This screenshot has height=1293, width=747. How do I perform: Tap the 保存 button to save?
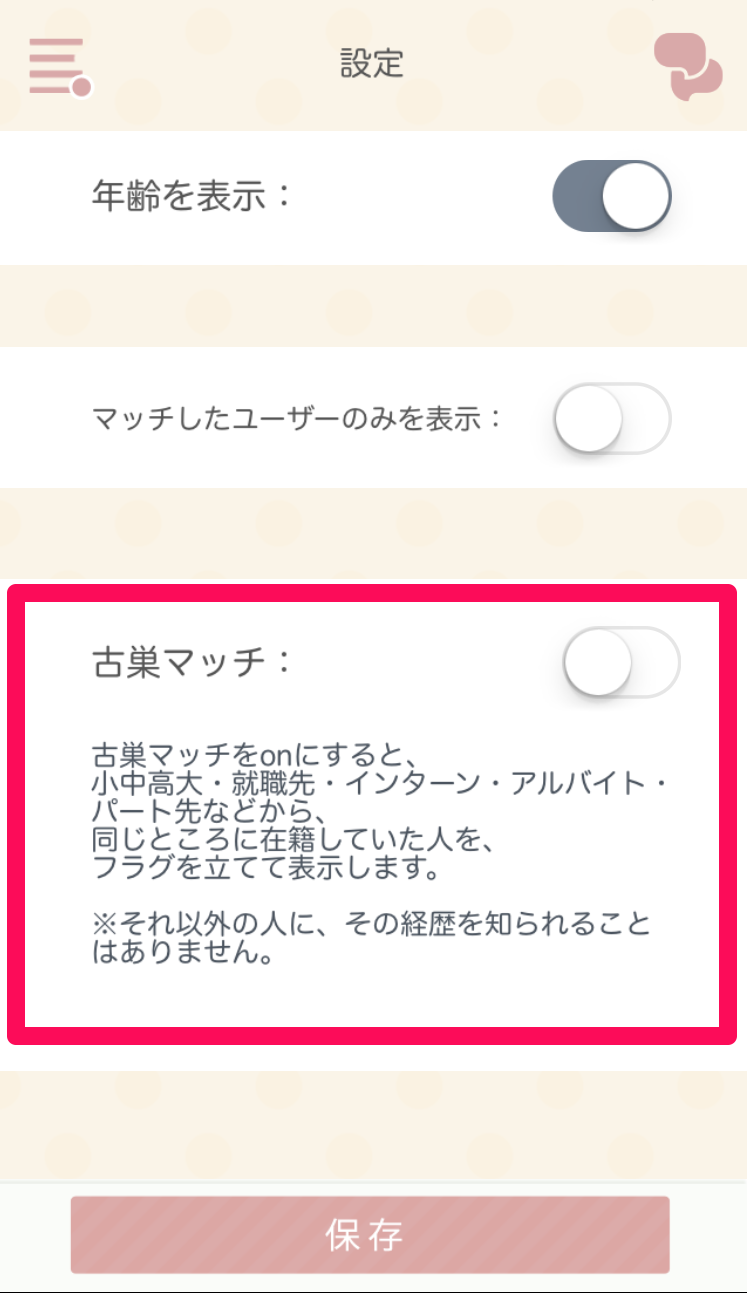pyautogui.click(x=369, y=1234)
